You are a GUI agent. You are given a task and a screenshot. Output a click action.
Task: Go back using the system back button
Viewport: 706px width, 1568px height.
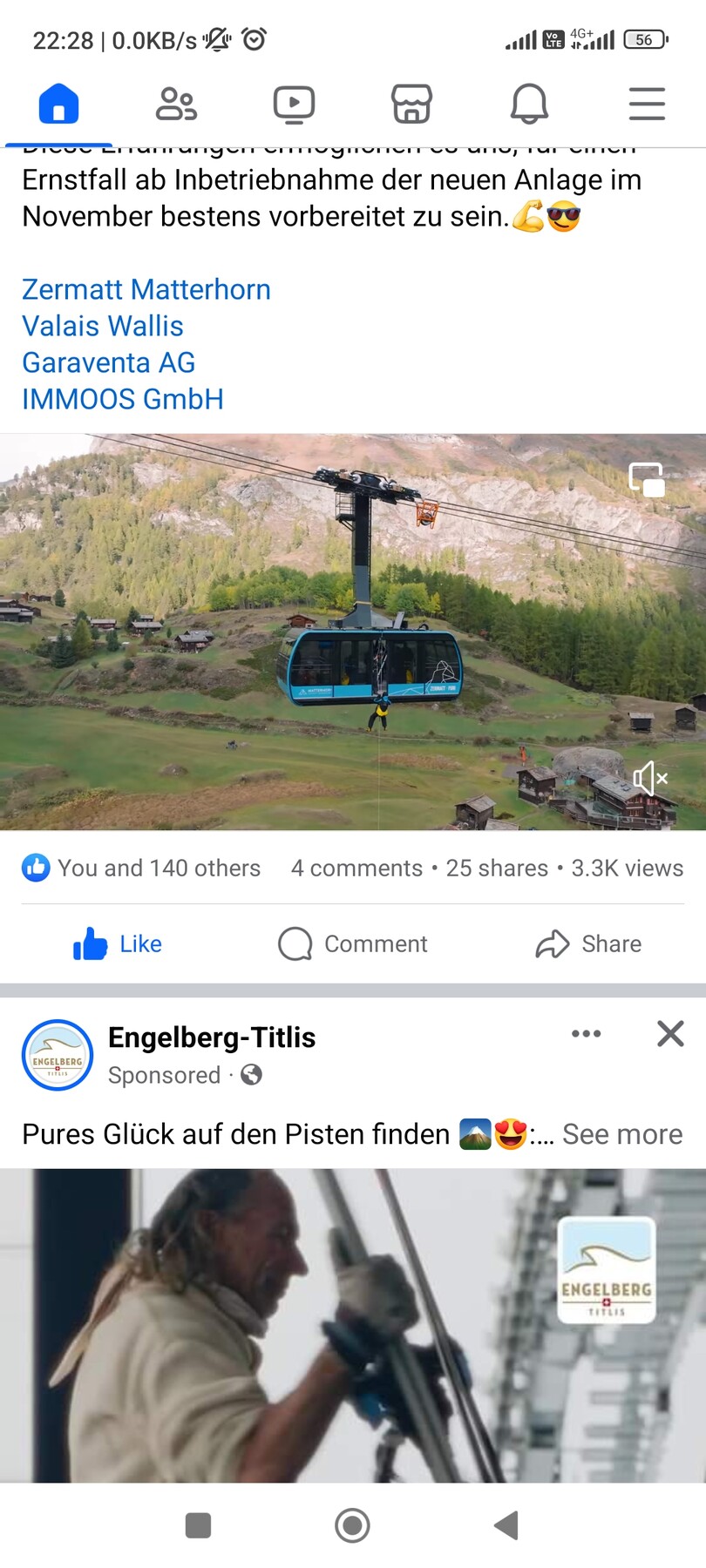click(x=506, y=1525)
